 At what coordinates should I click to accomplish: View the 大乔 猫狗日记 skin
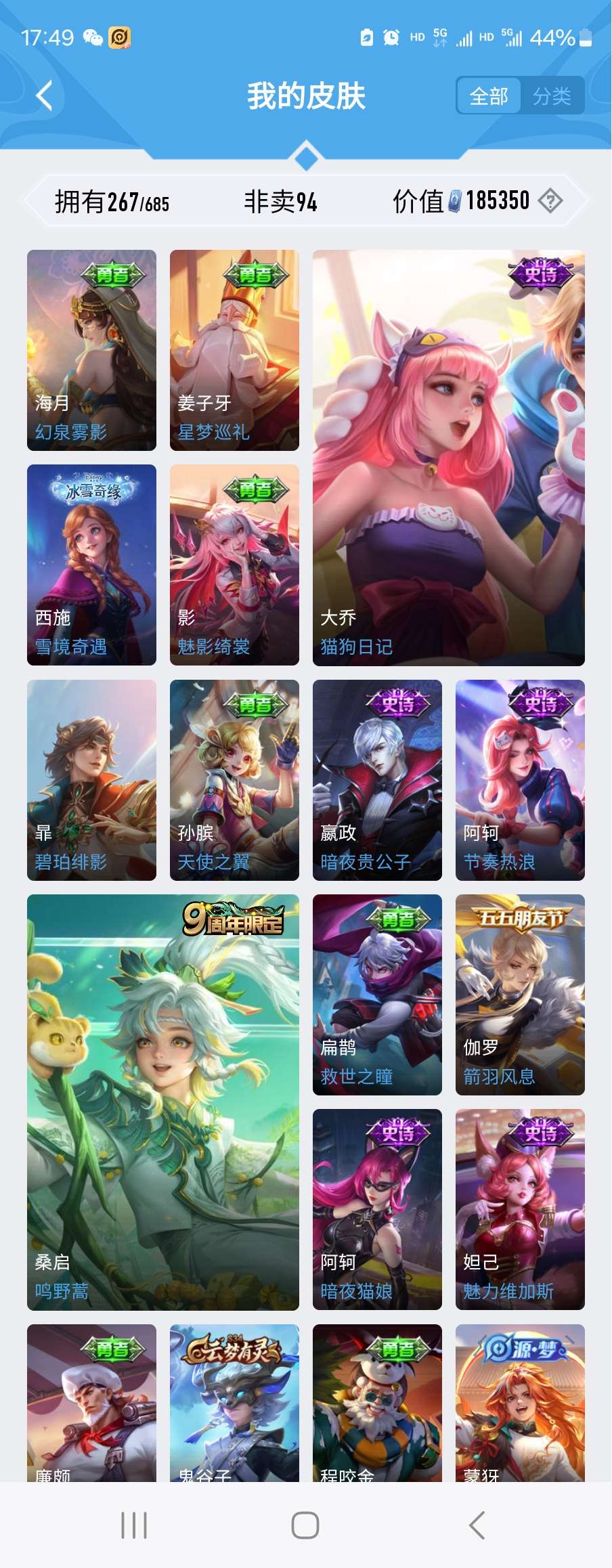point(448,458)
